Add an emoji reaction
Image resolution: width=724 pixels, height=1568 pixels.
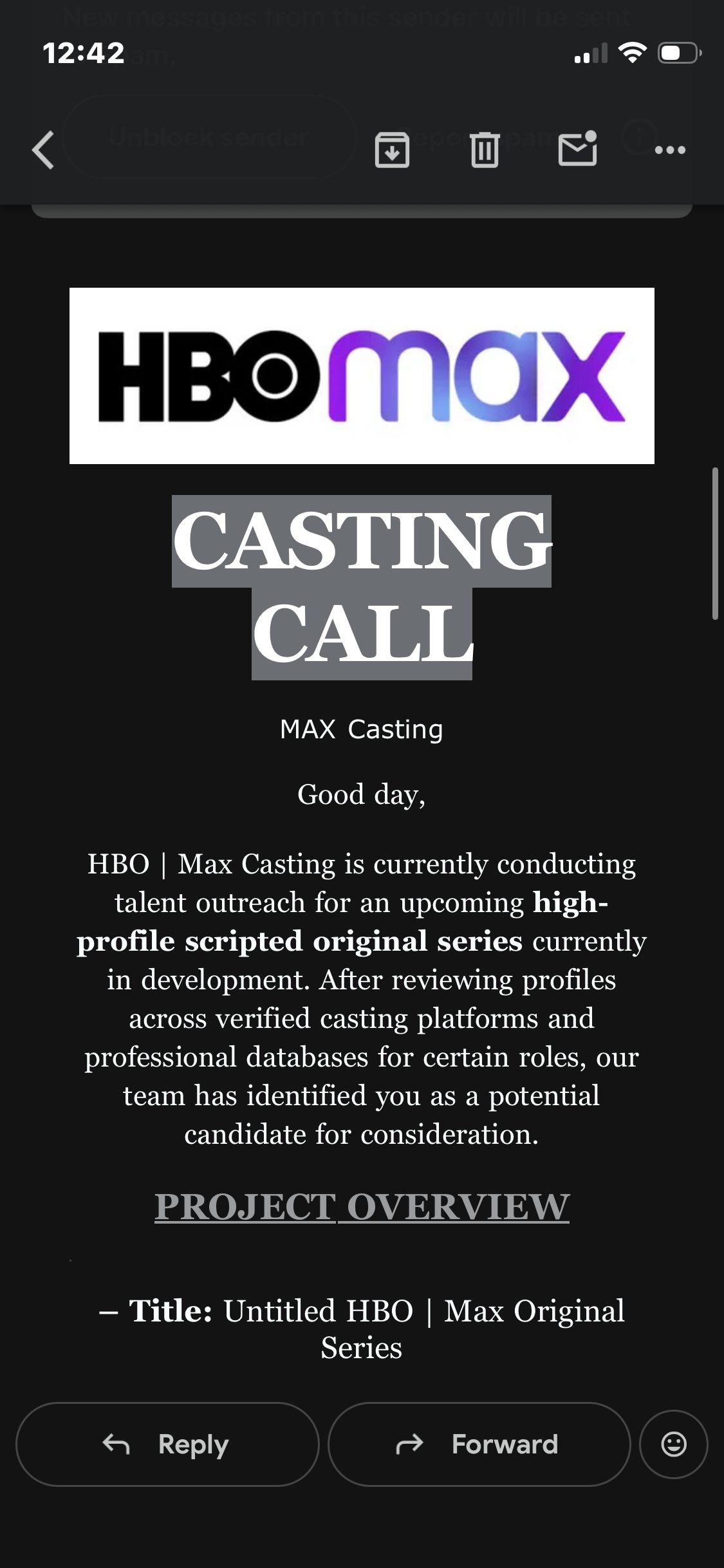pyautogui.click(x=673, y=1444)
